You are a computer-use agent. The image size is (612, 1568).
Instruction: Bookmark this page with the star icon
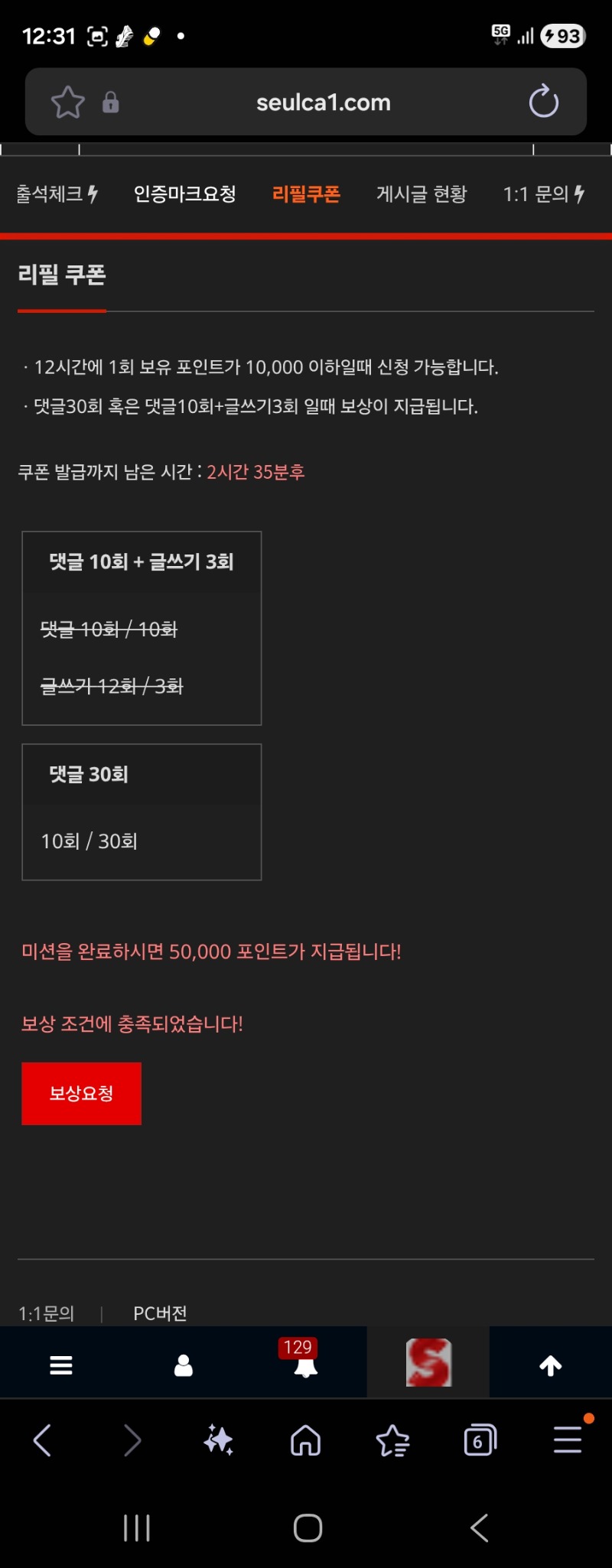click(67, 102)
